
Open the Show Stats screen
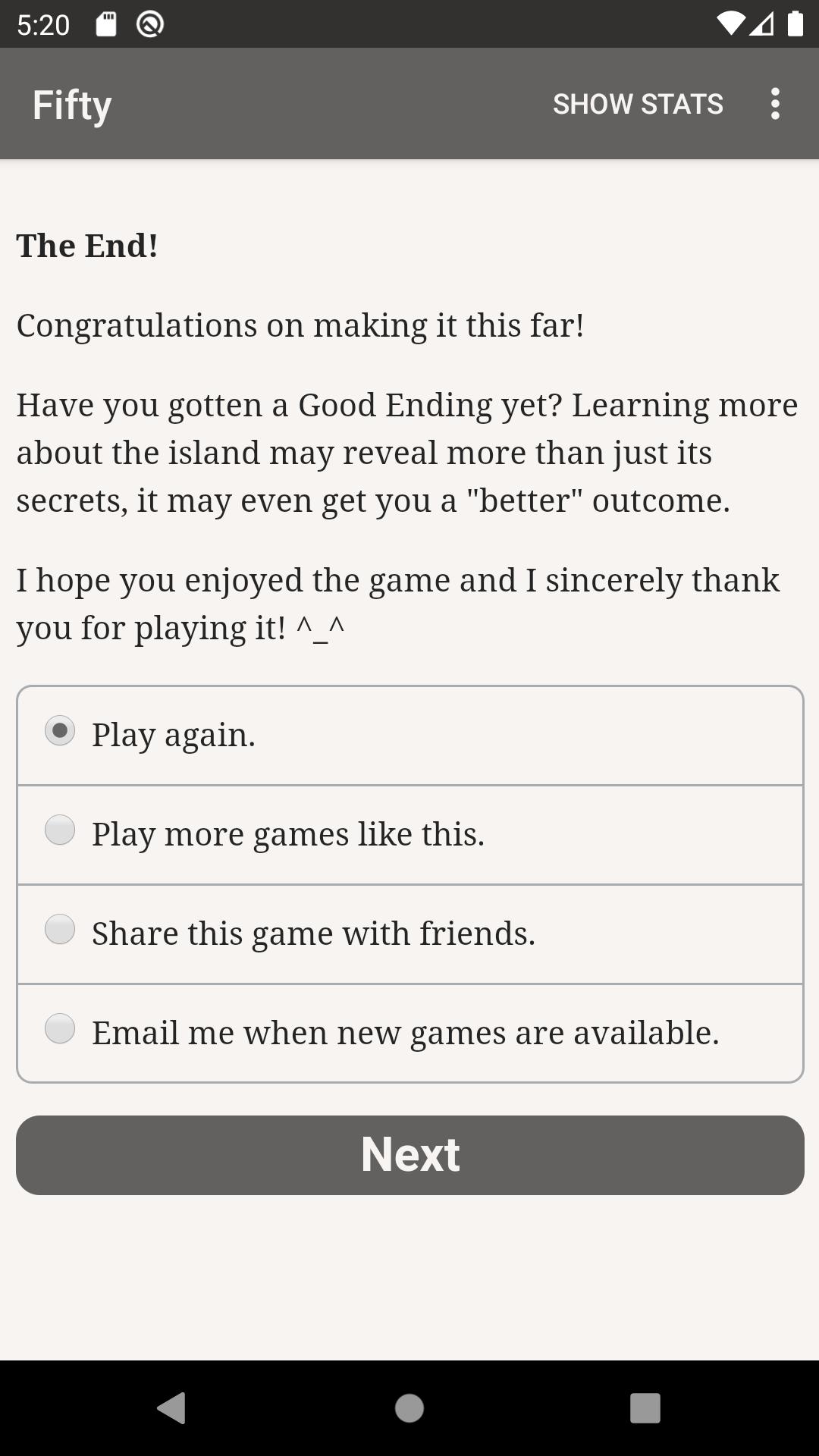click(x=638, y=104)
